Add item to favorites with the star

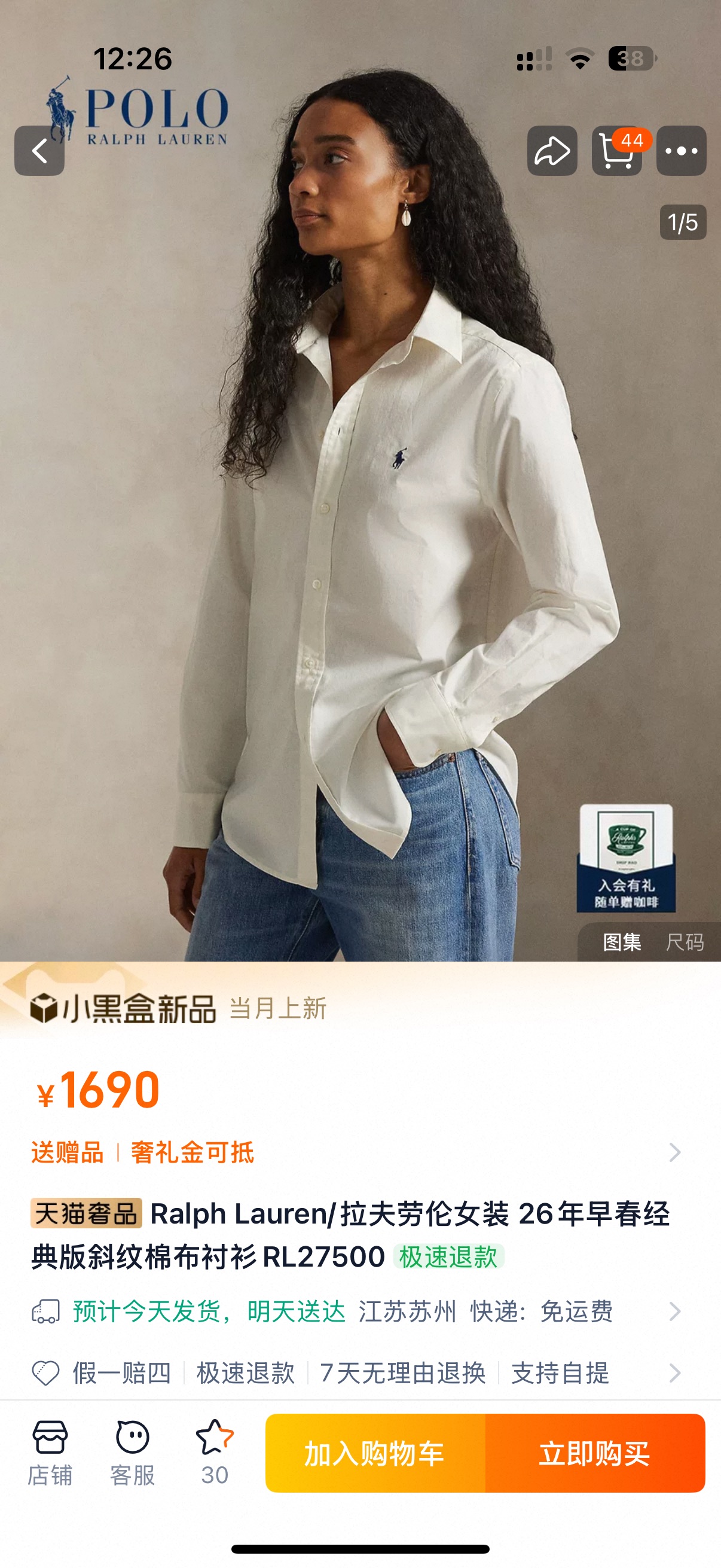tap(215, 1453)
